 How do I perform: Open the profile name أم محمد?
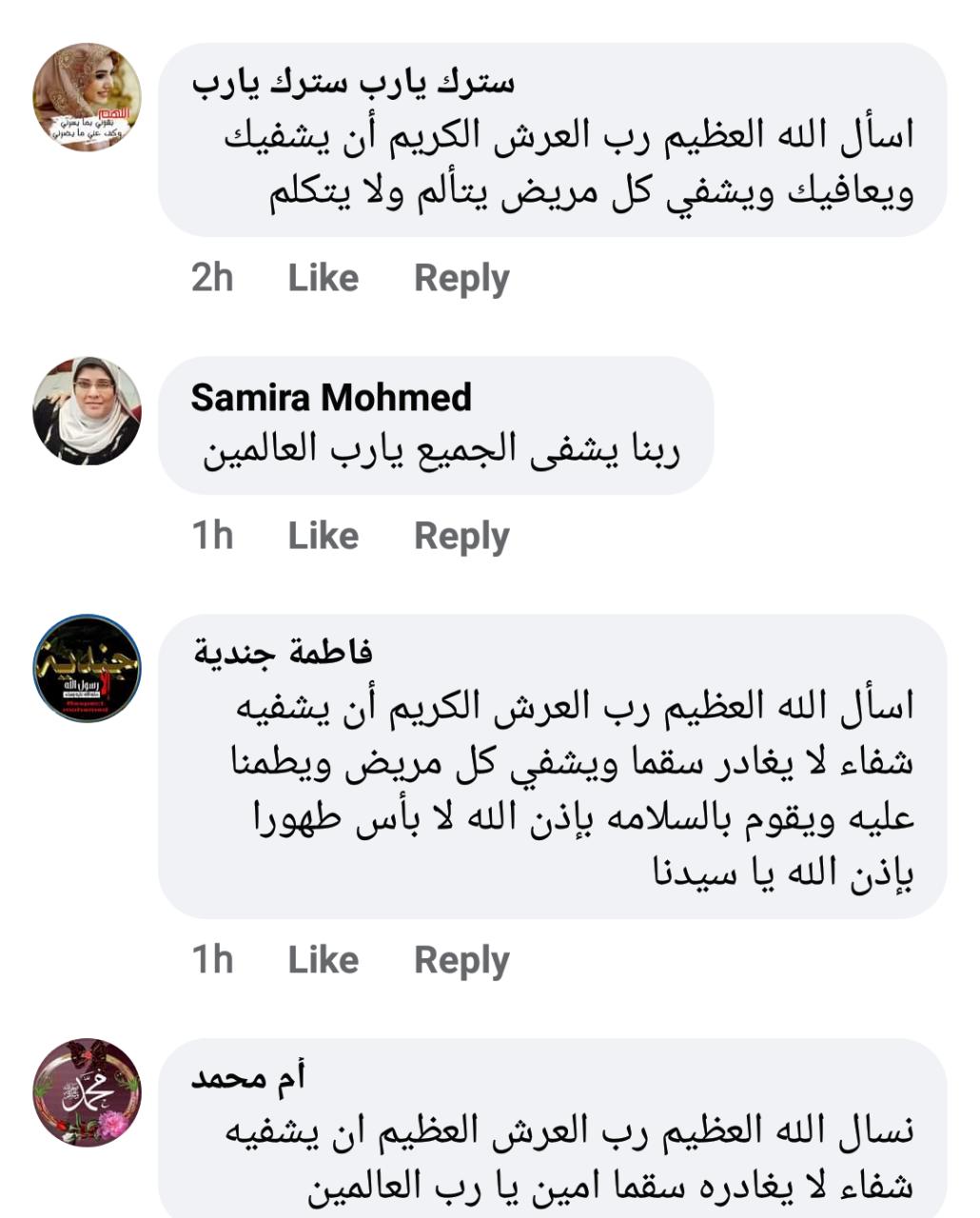[247, 1077]
